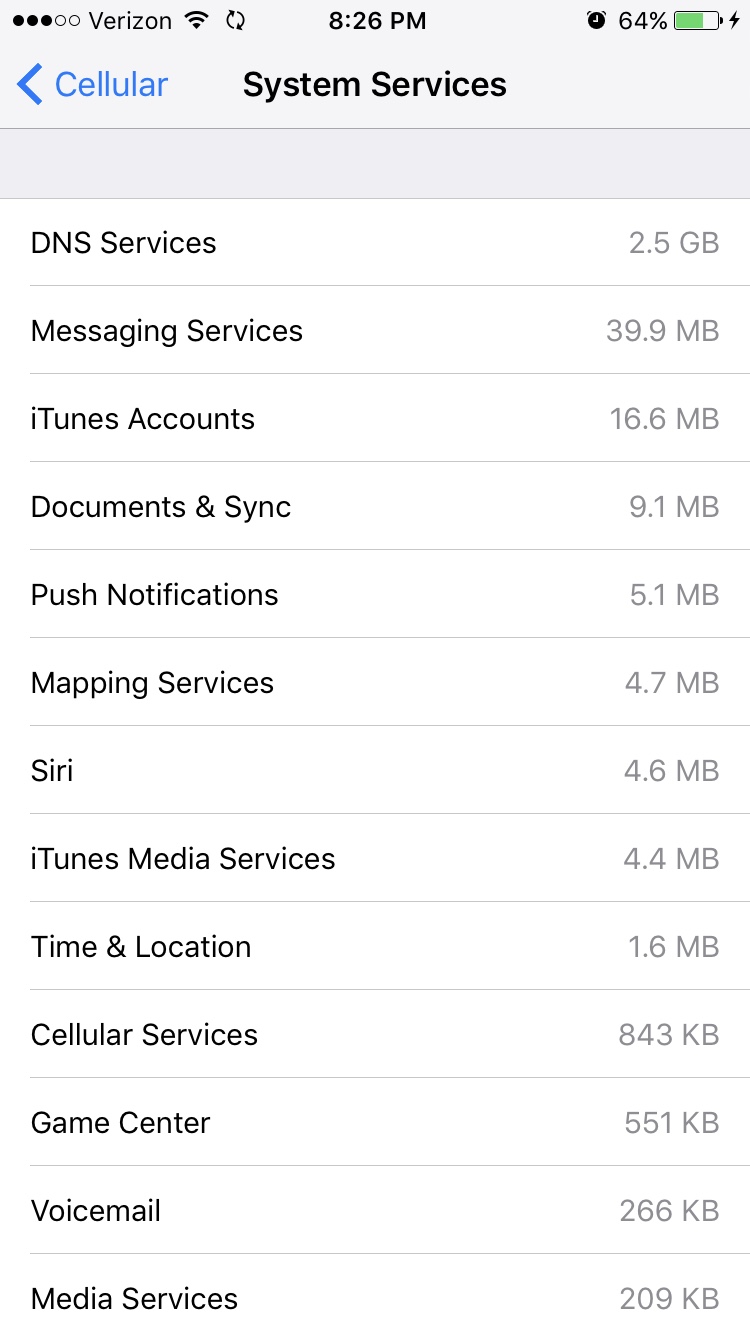Go back to the Cellular settings
750x1334 pixels.
click(92, 85)
